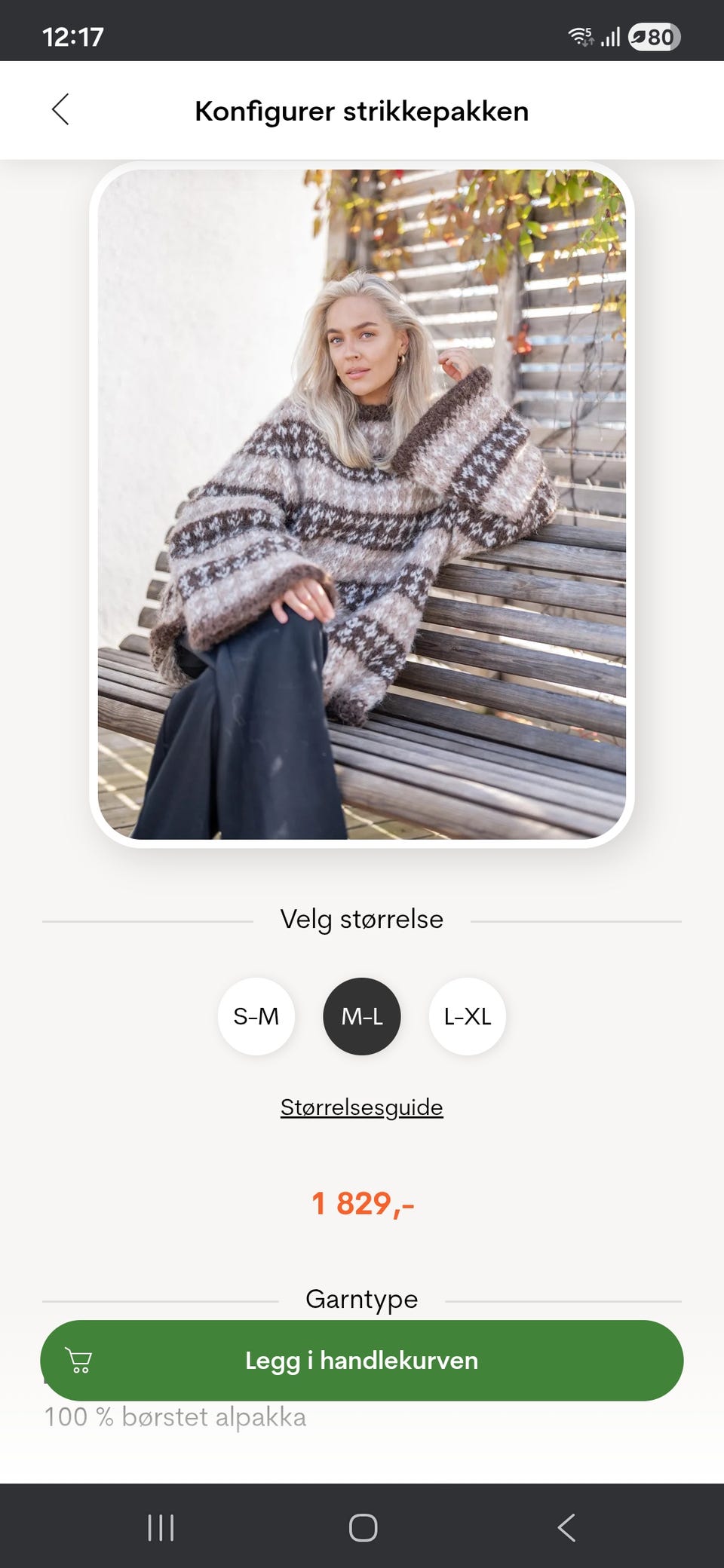Tap the shopping cart icon on green button
The width and height of the screenshot is (724, 1568).
80,1361
